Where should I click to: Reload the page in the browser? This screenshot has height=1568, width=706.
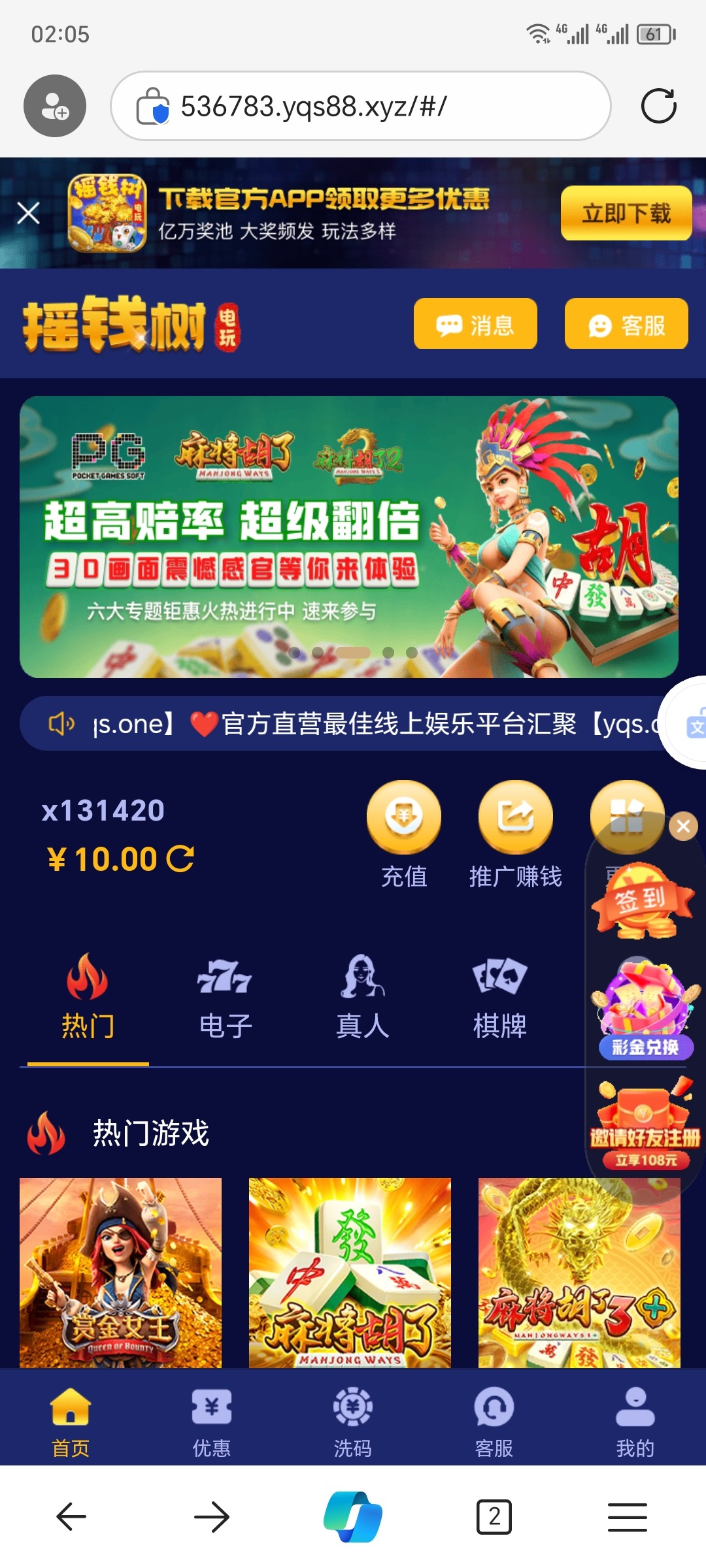658,106
